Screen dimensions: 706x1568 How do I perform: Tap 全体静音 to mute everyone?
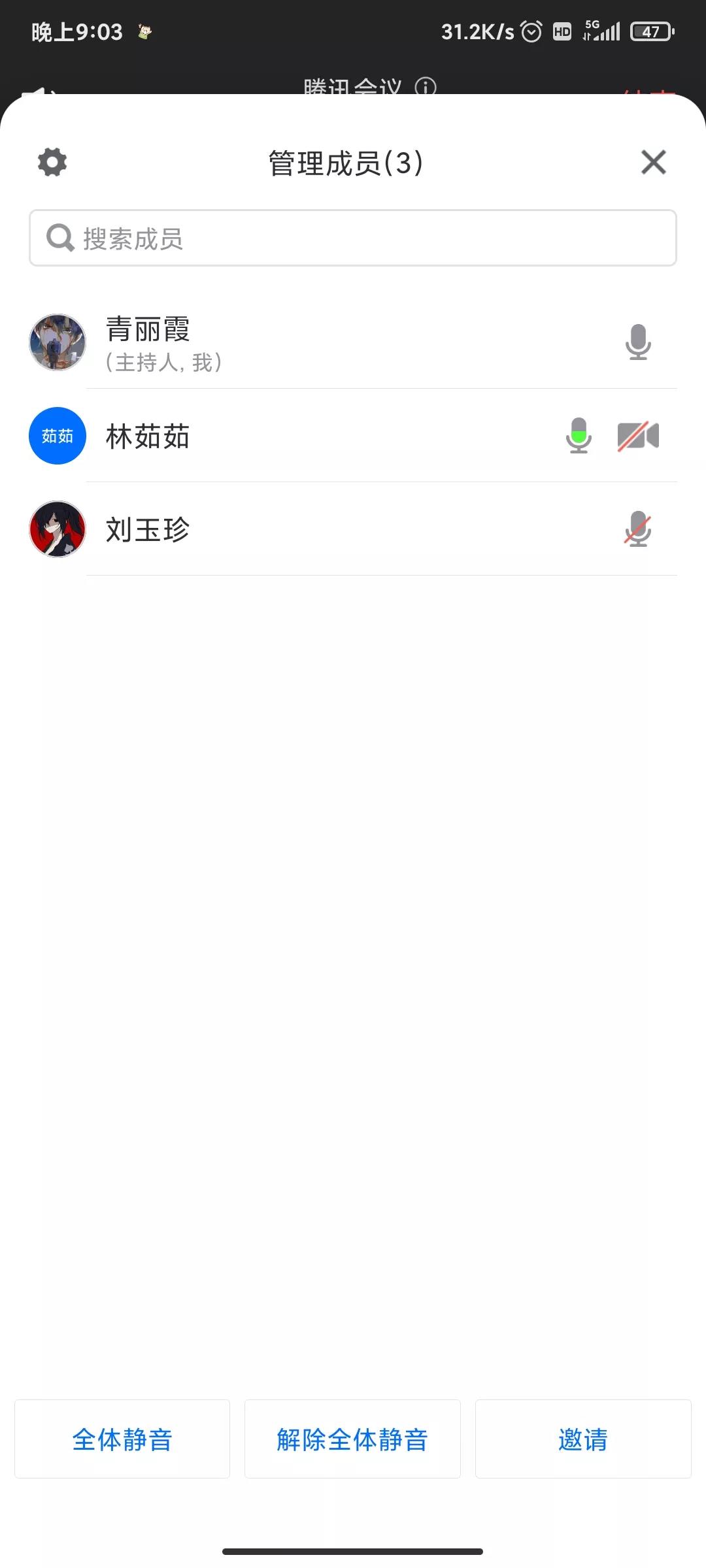[122, 1439]
